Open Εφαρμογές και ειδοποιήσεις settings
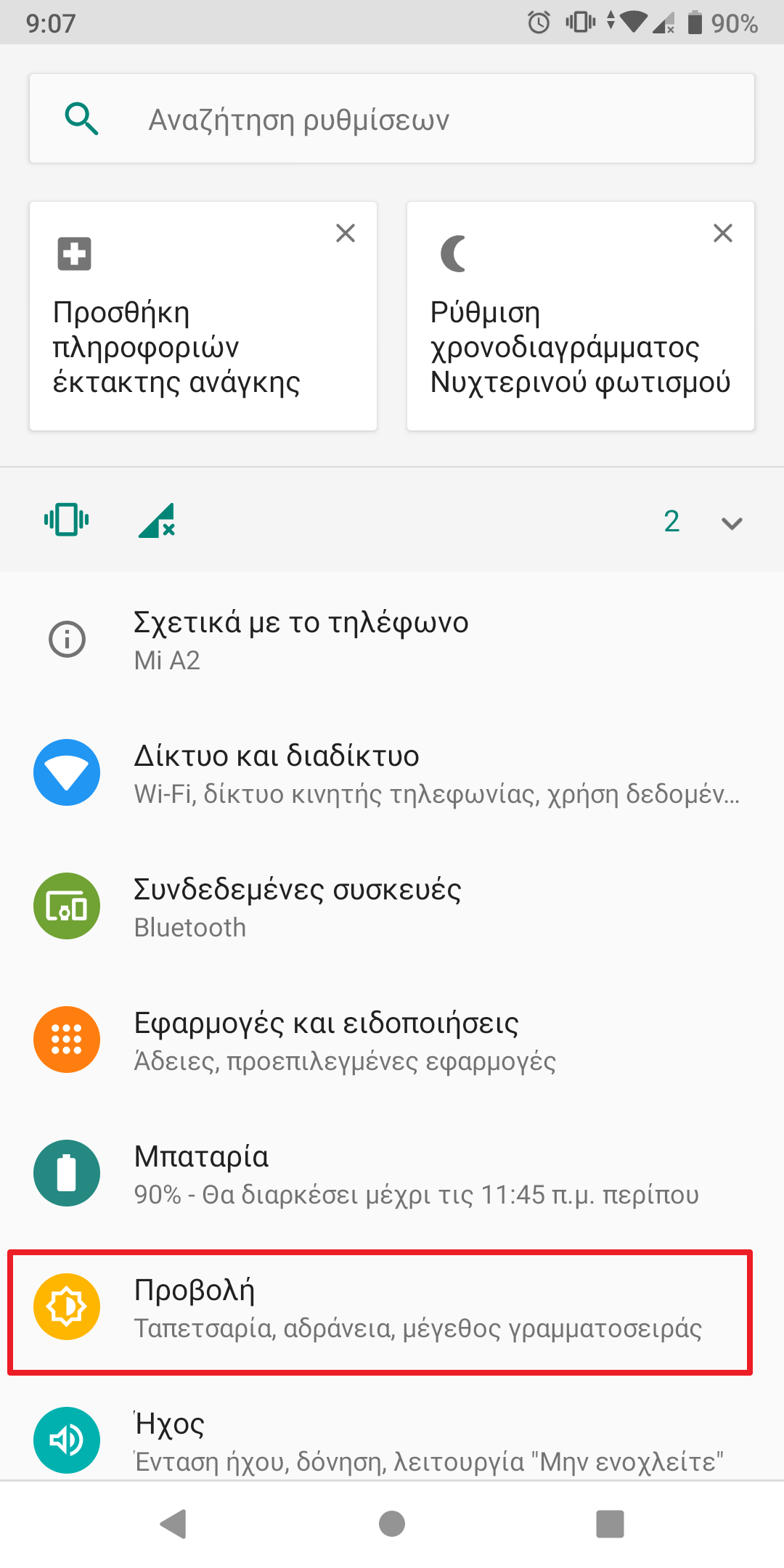Screen dimensions: 784x1568 click(x=327, y=1040)
